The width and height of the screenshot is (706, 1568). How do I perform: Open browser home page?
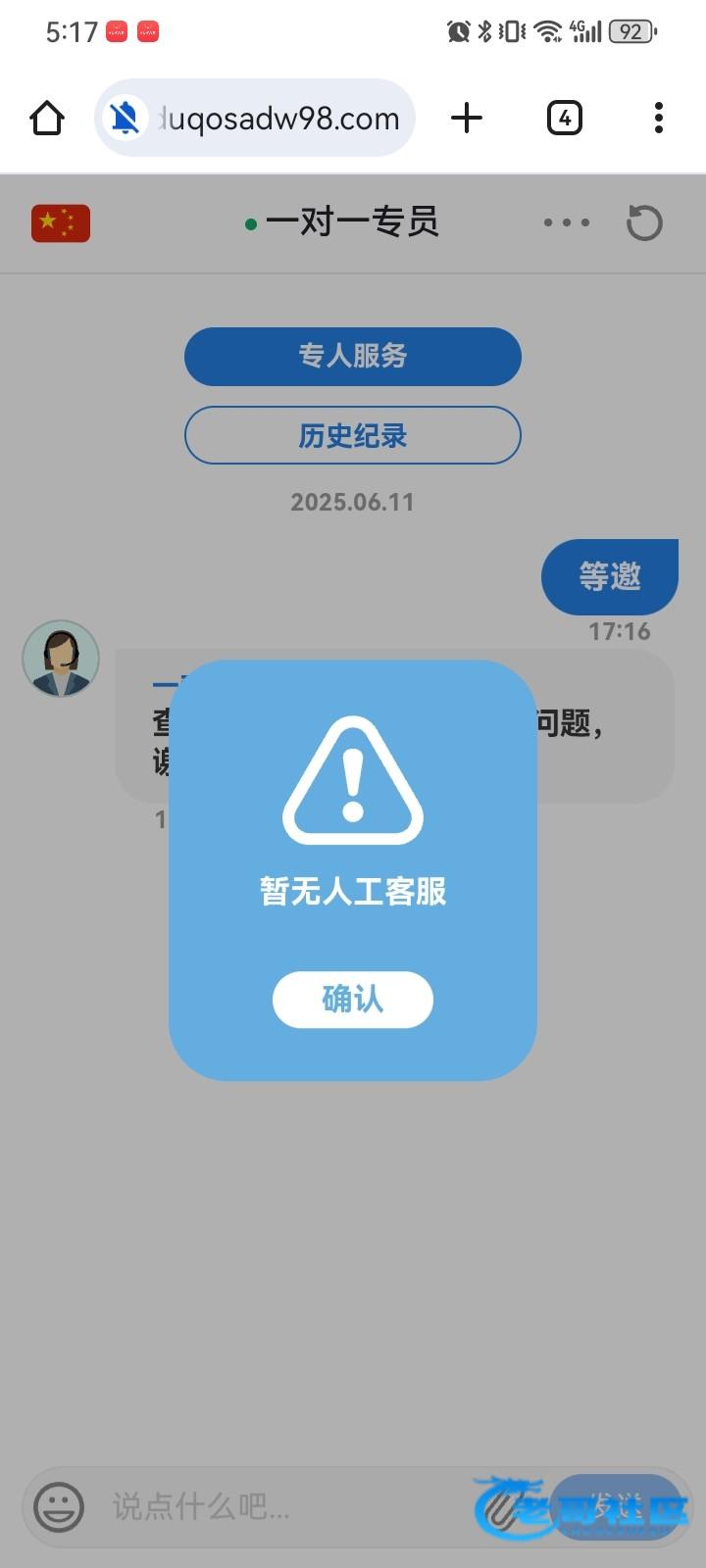47,119
